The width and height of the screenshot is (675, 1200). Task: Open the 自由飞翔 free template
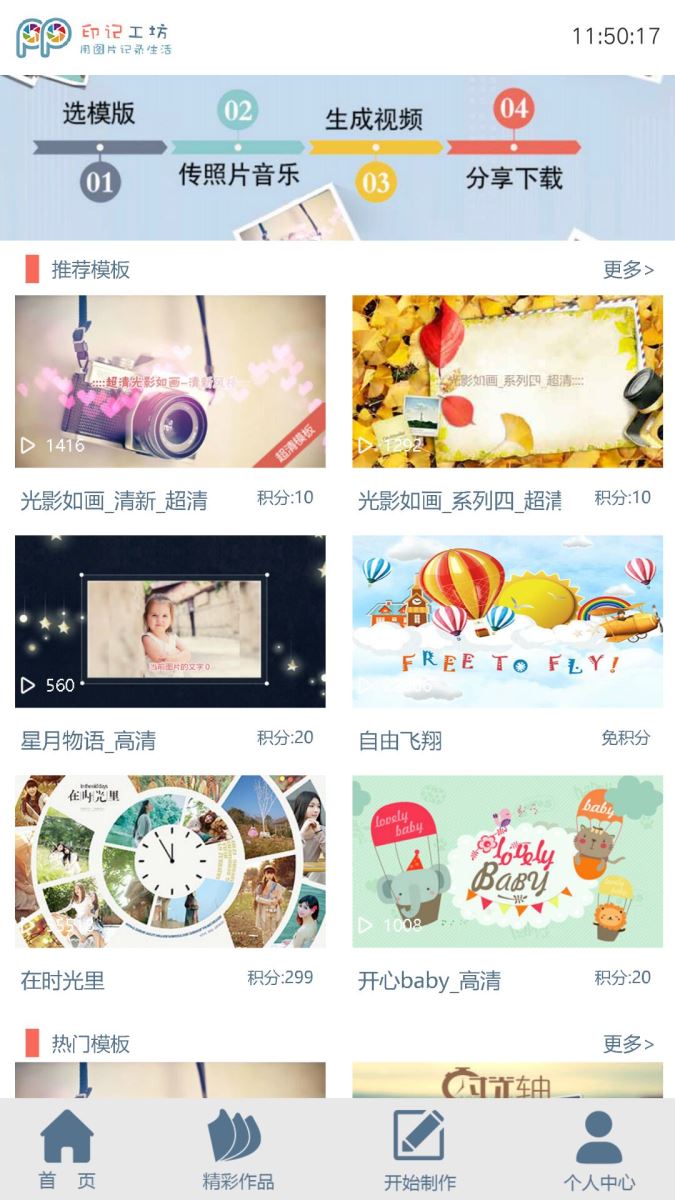[507, 621]
